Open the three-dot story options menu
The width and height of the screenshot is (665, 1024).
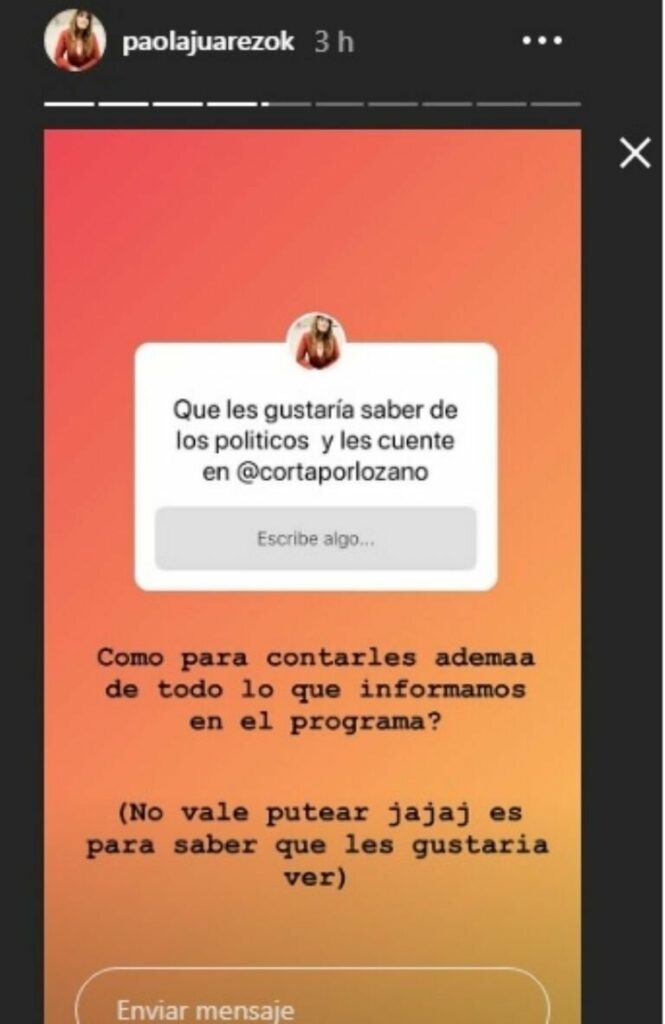(543, 42)
